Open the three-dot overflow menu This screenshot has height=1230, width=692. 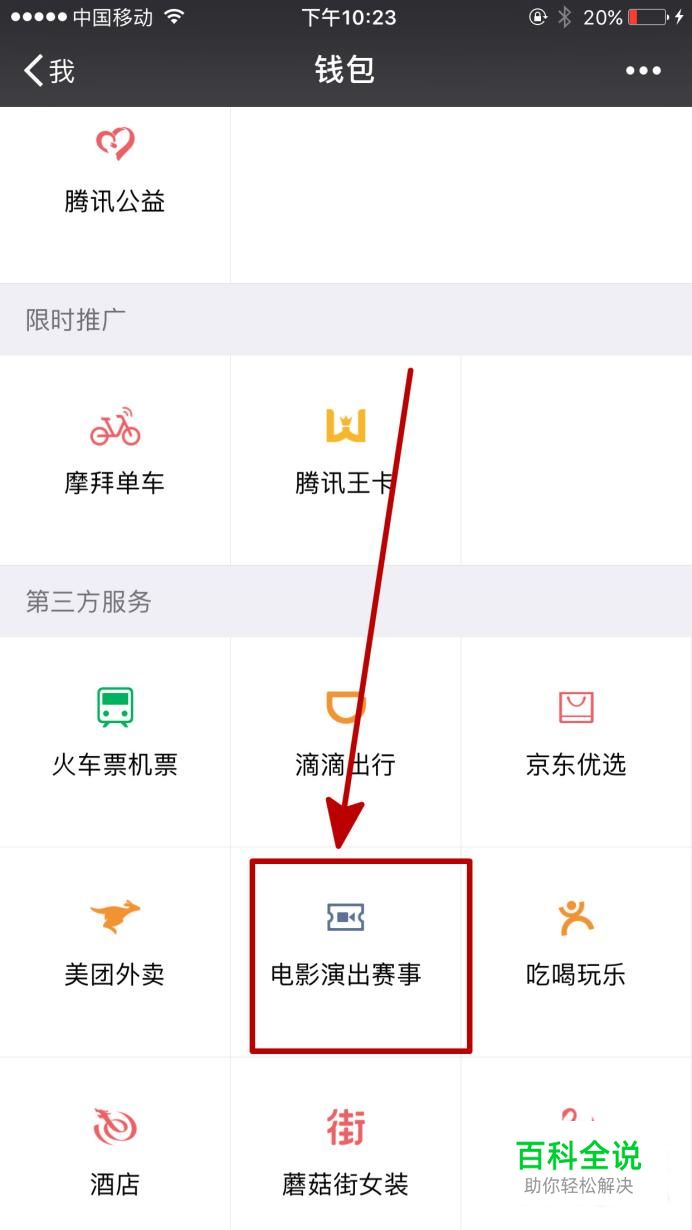(643, 71)
